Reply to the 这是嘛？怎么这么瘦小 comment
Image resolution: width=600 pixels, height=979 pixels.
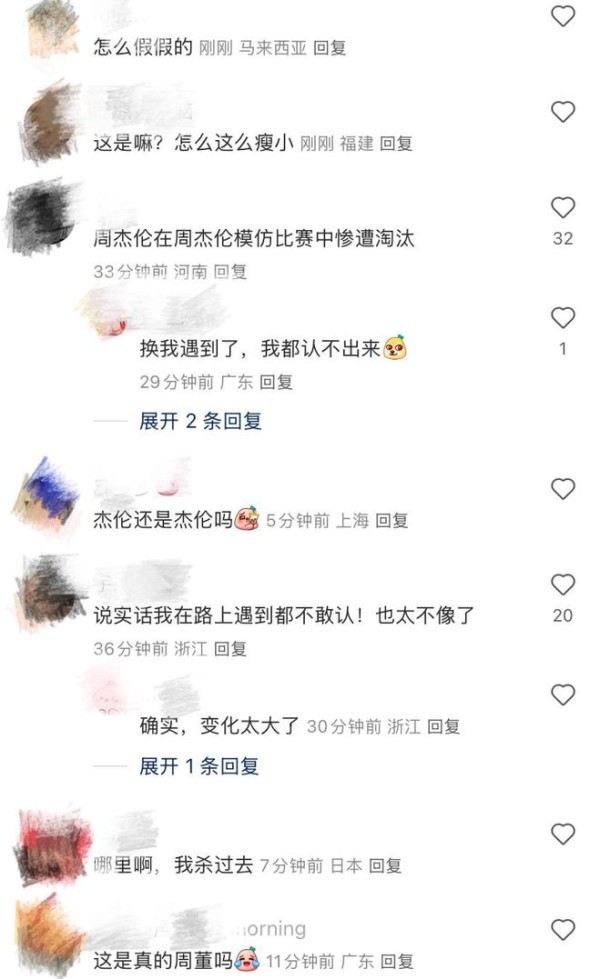coord(397,143)
